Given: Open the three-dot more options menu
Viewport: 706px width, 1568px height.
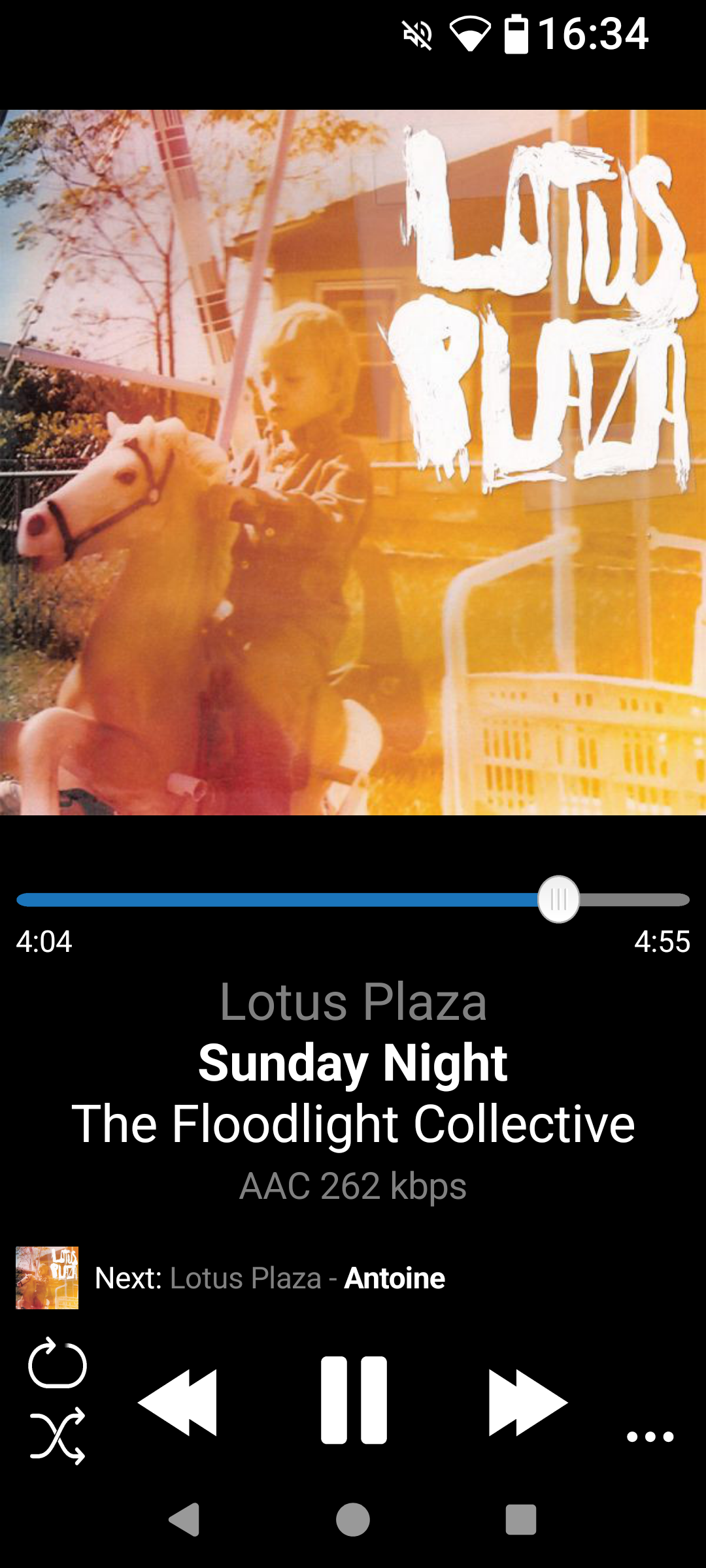Looking at the screenshot, I should [x=650, y=1436].
